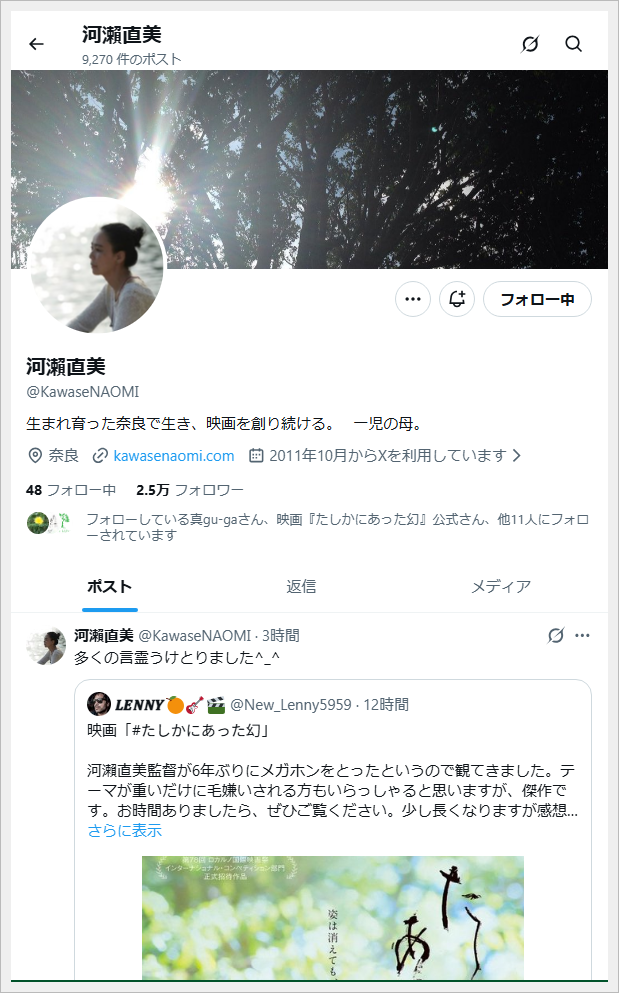The image size is (619, 993).
Task: View the 2.5万 フォロワー list
Action: 190,490
